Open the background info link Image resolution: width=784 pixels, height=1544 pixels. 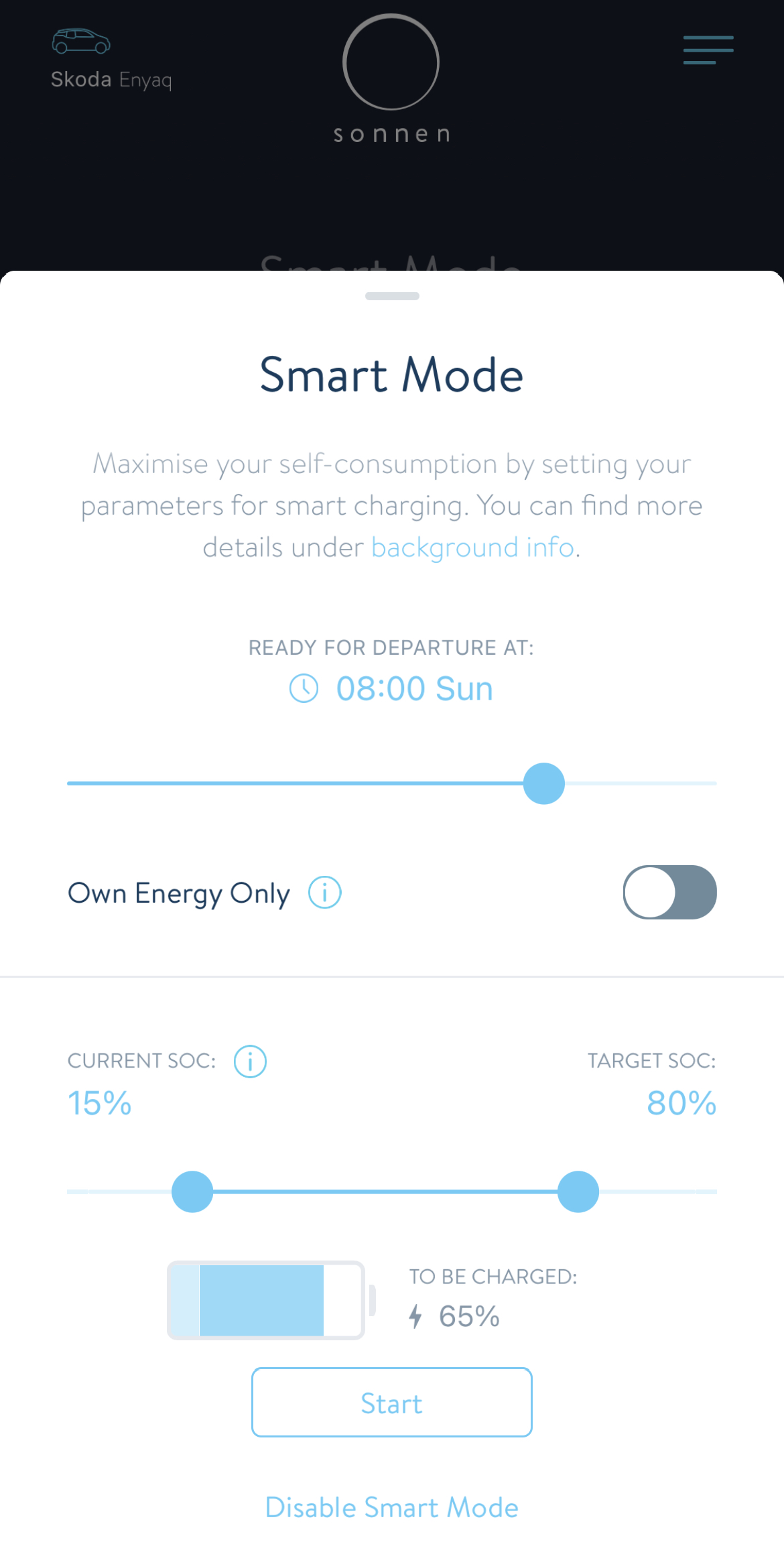[472, 548]
